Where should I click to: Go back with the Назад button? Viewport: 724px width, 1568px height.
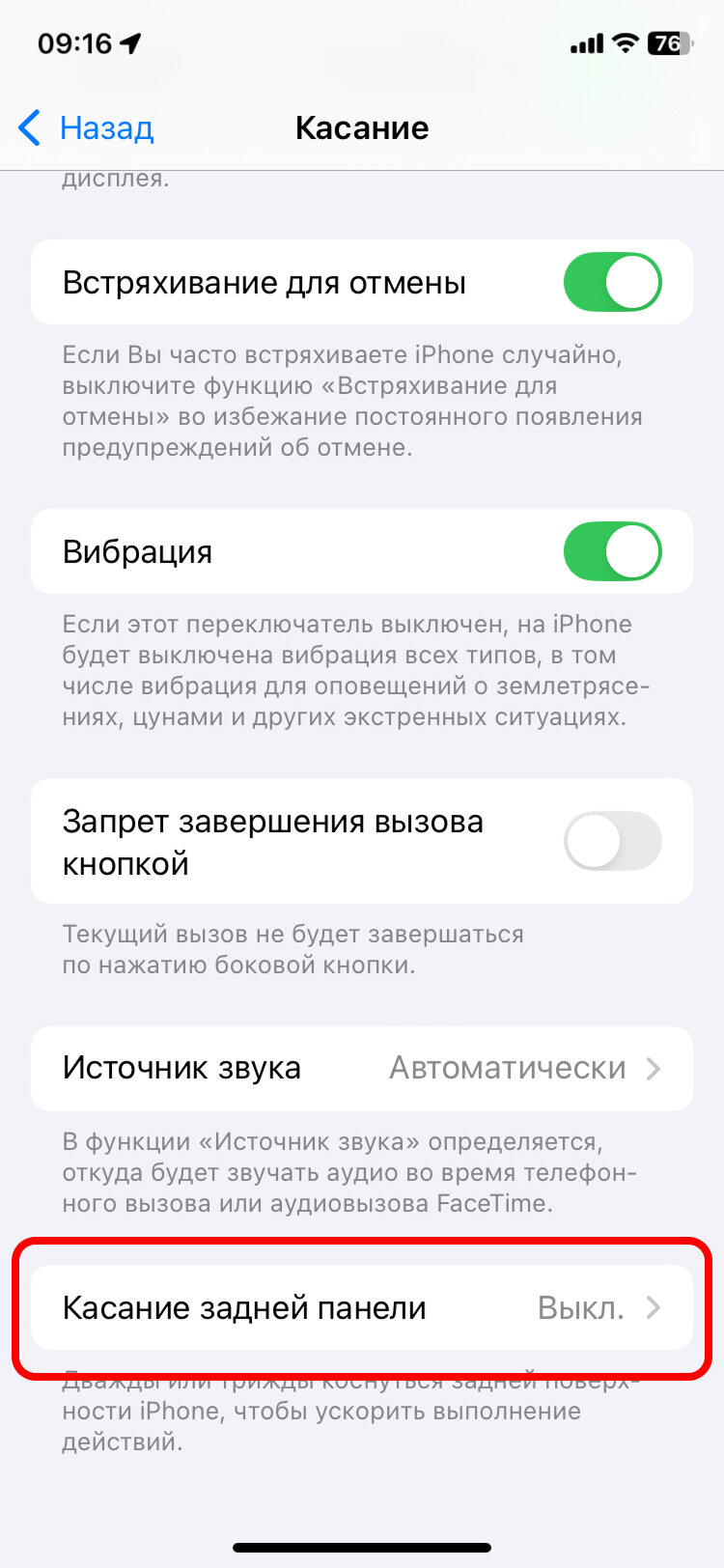[x=86, y=127]
